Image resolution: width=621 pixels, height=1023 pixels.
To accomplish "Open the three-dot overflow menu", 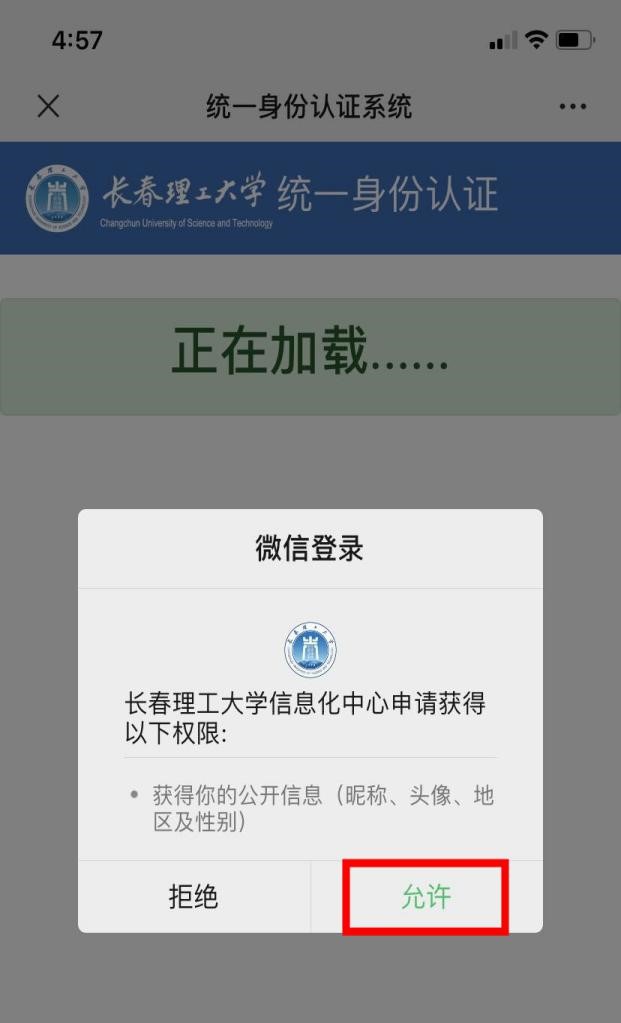I will point(573,107).
